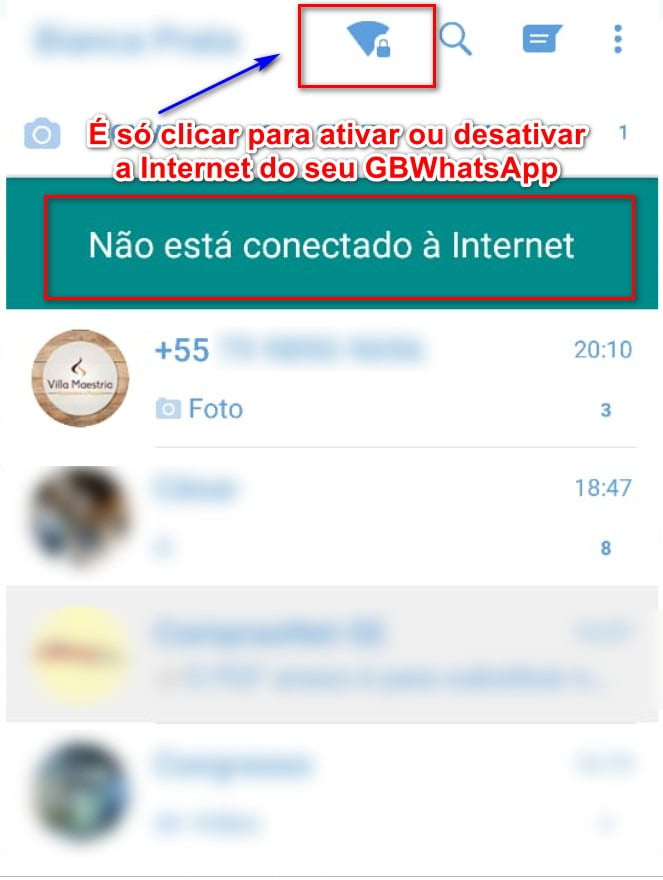Switch to the camera tab
This screenshot has height=880, width=663.
[x=42, y=133]
